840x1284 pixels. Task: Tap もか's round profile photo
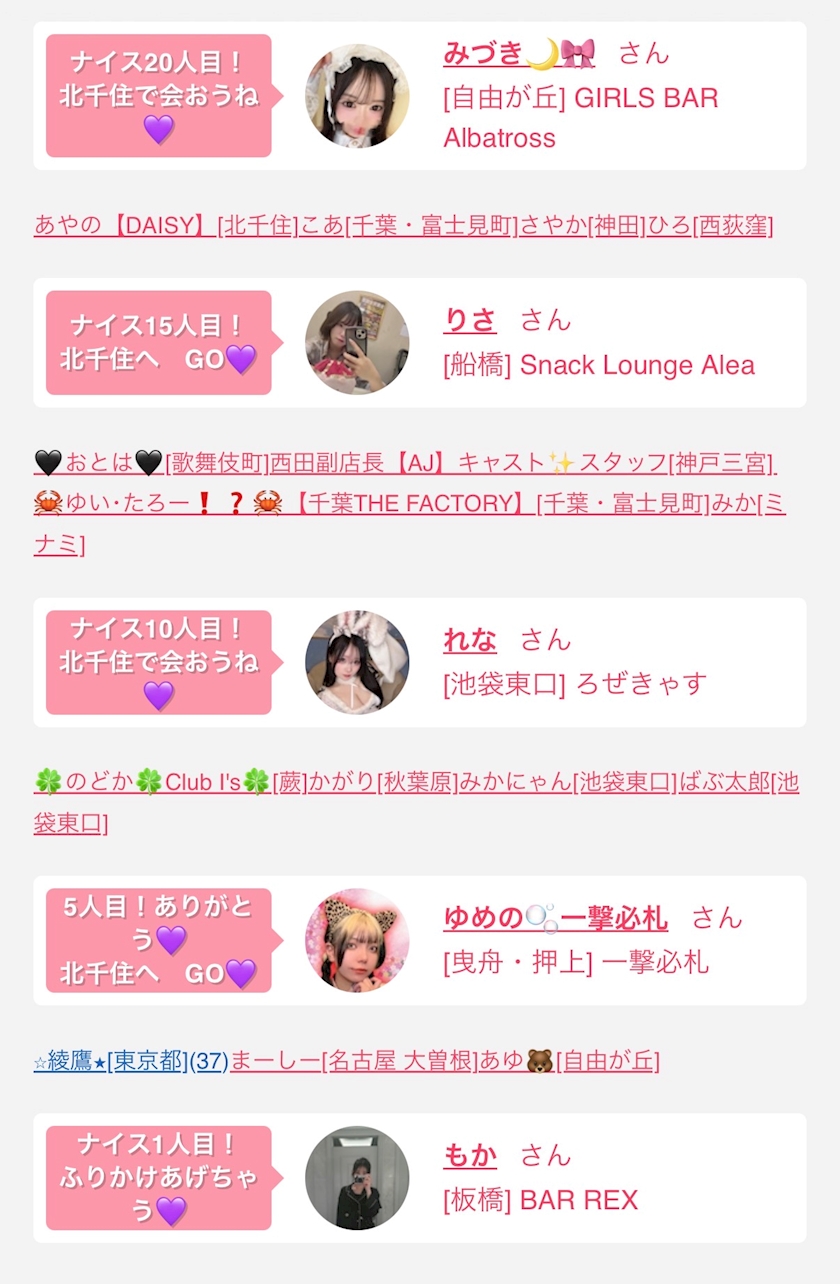pyautogui.click(x=357, y=1178)
